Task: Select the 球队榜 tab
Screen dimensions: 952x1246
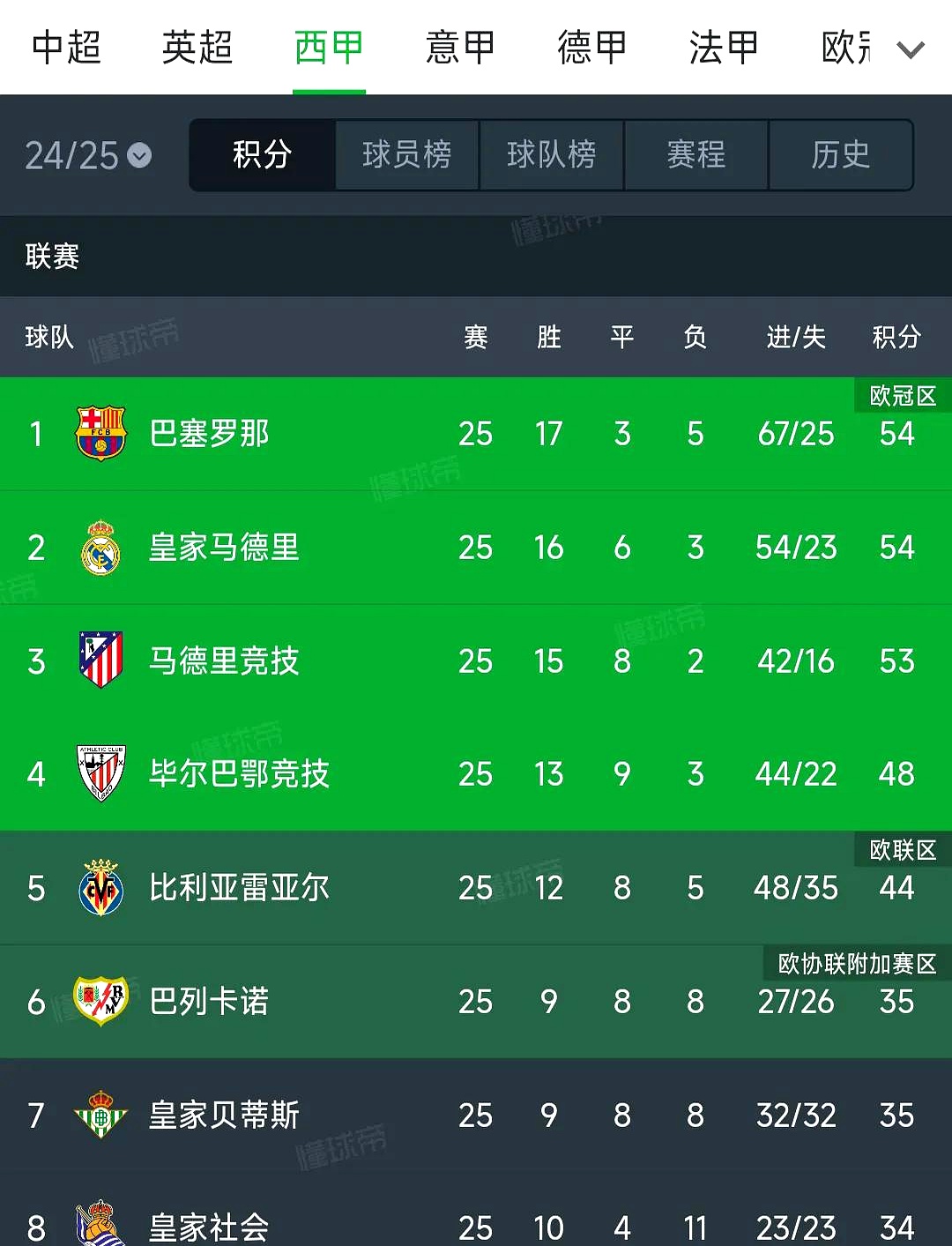Action: [x=551, y=154]
